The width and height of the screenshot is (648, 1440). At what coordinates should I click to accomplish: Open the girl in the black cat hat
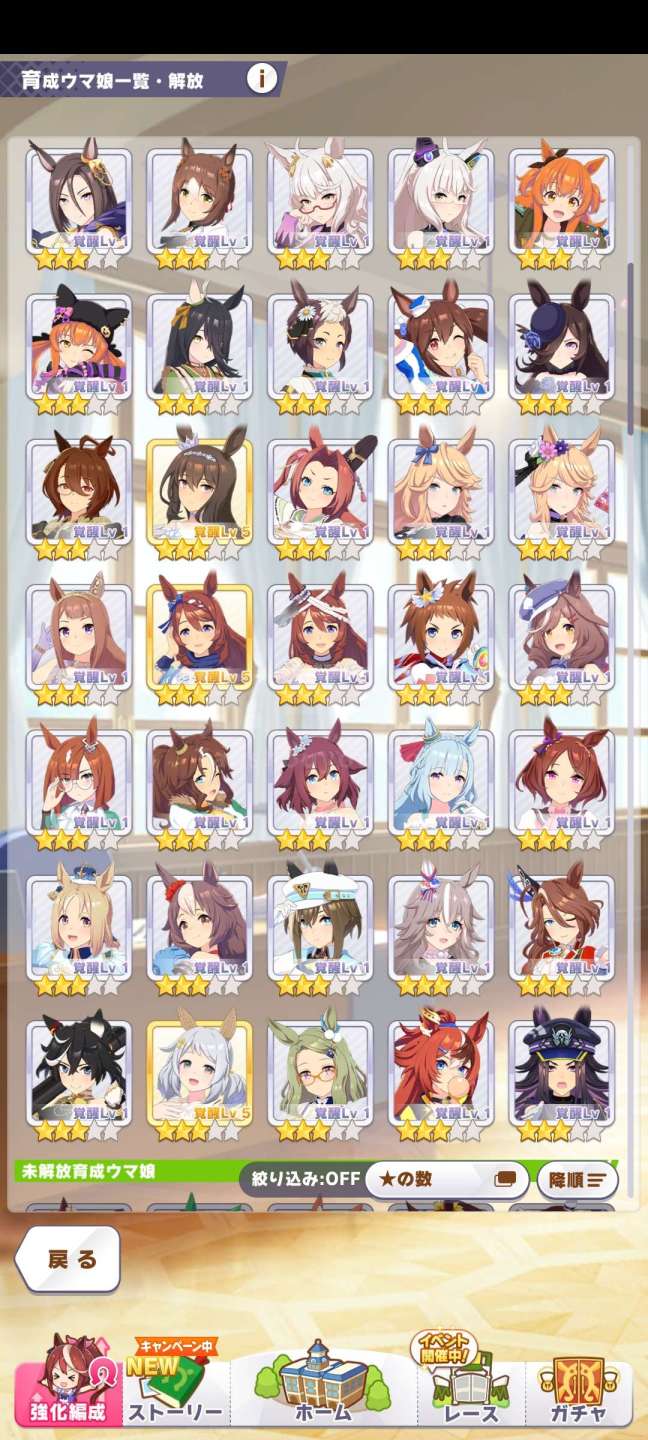(78, 345)
